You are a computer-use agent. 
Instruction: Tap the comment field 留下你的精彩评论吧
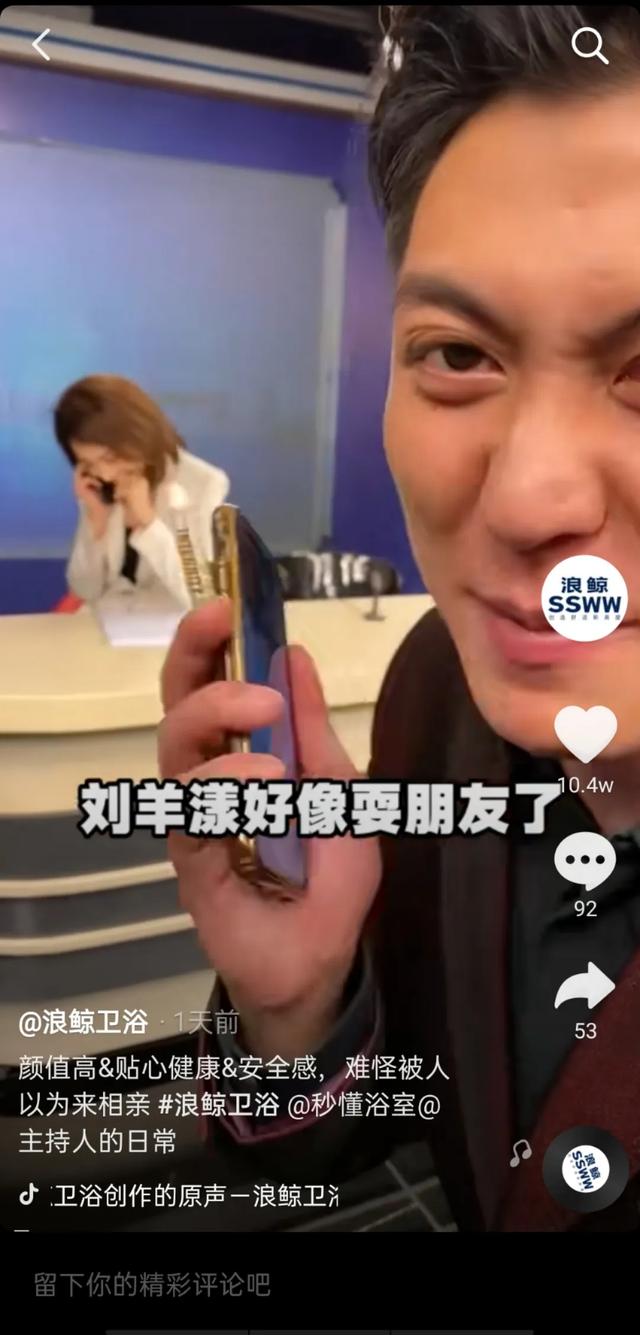(152, 1284)
